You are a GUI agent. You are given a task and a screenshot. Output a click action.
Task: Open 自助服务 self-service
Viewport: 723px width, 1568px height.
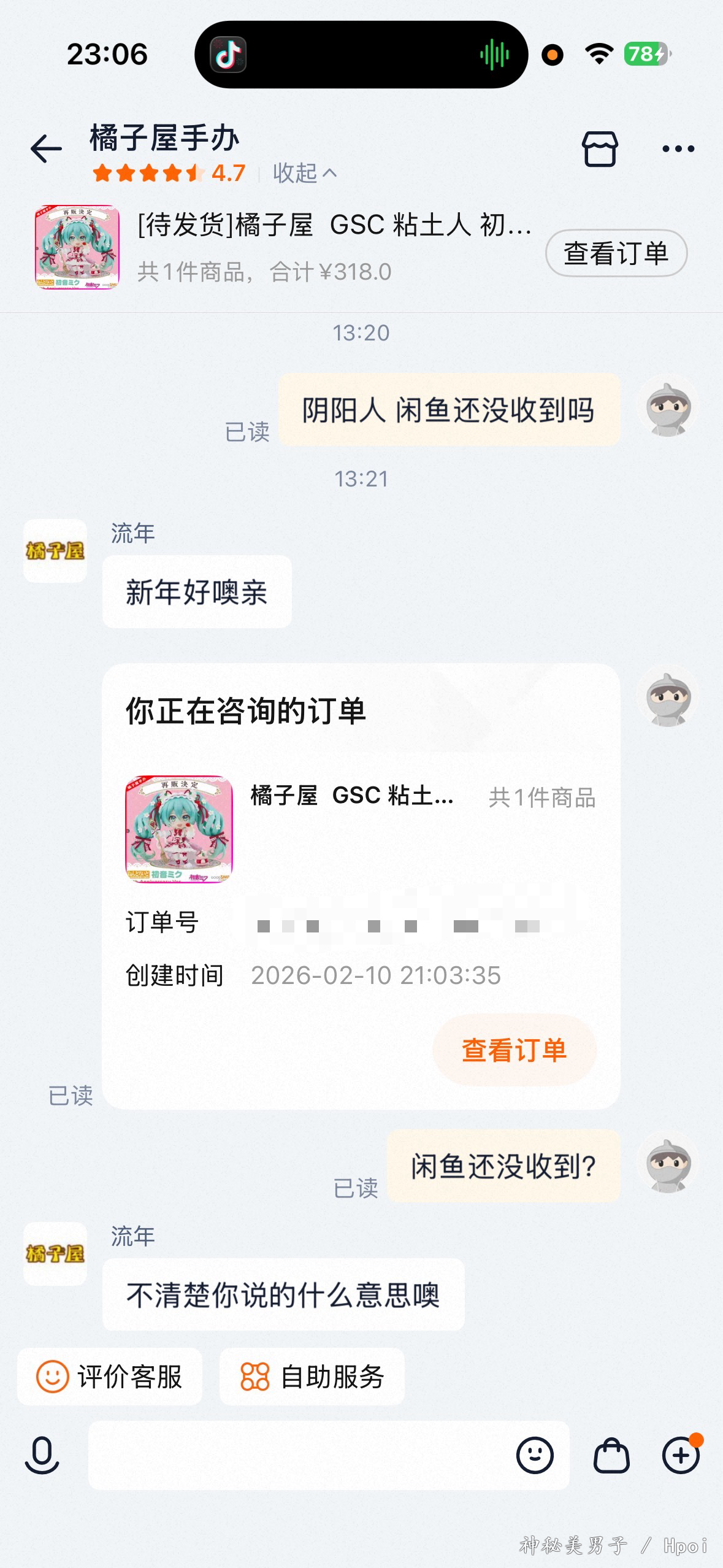(x=312, y=1376)
